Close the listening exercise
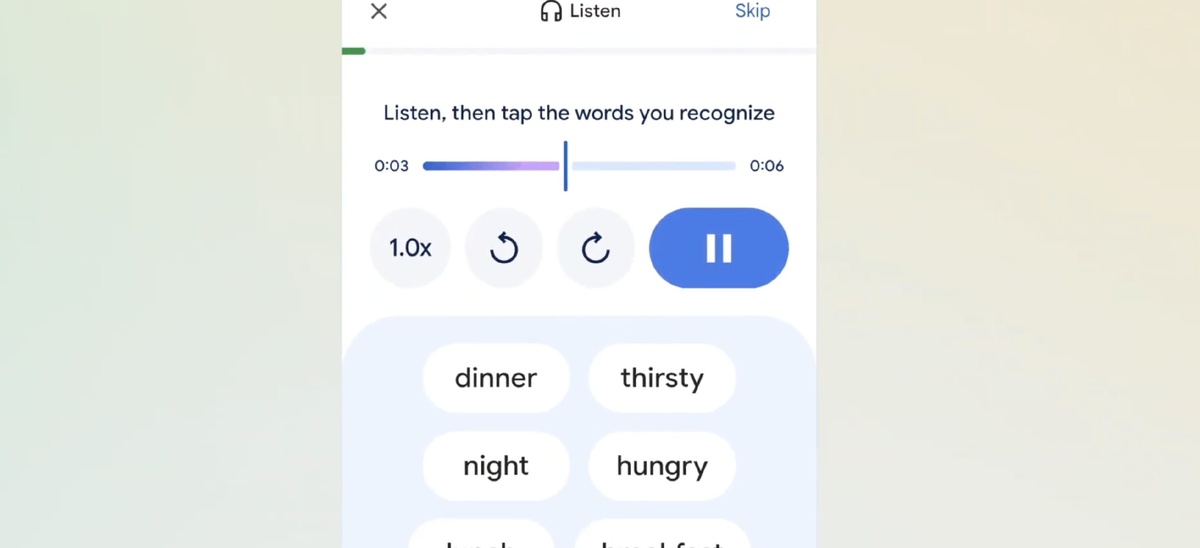 point(379,12)
